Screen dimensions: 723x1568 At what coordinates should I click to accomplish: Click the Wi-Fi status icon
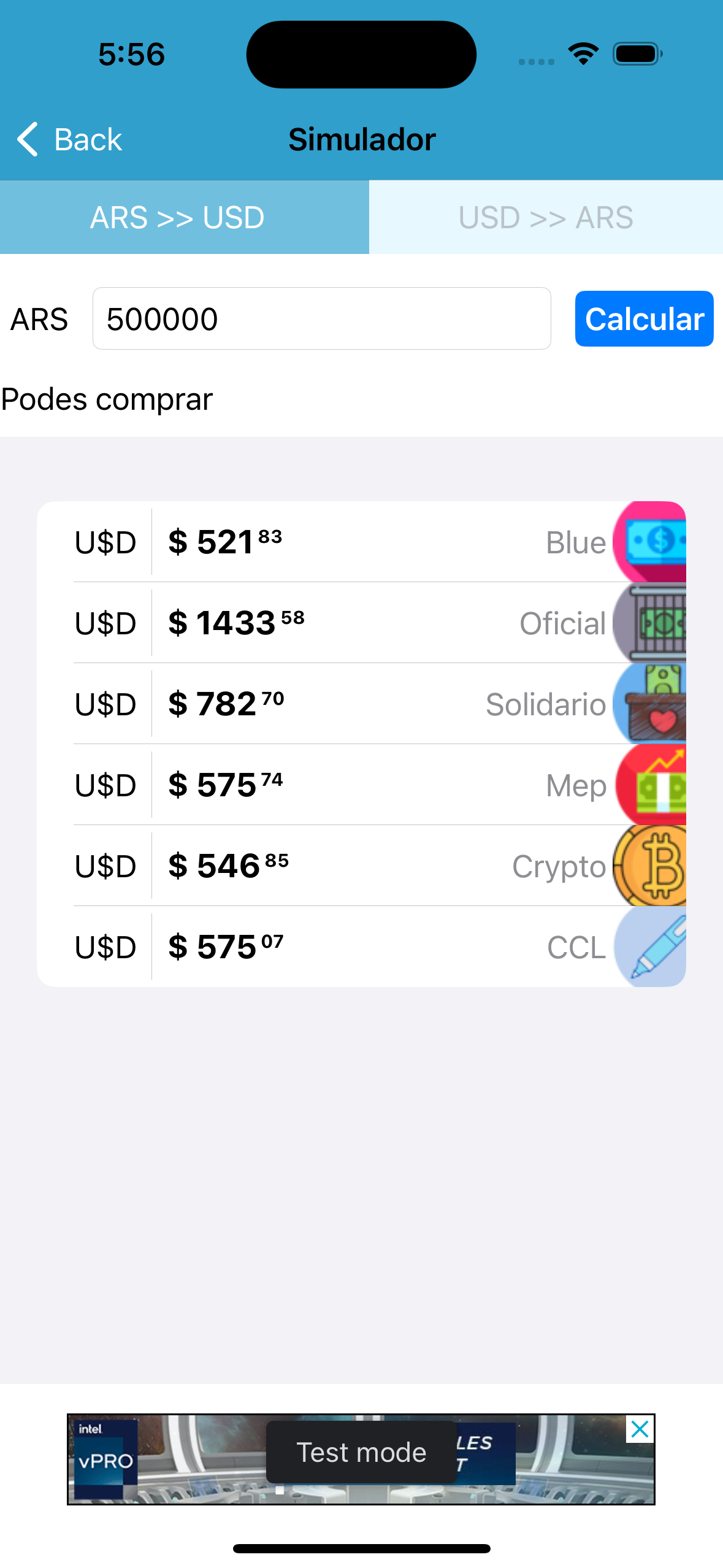pyautogui.click(x=583, y=54)
